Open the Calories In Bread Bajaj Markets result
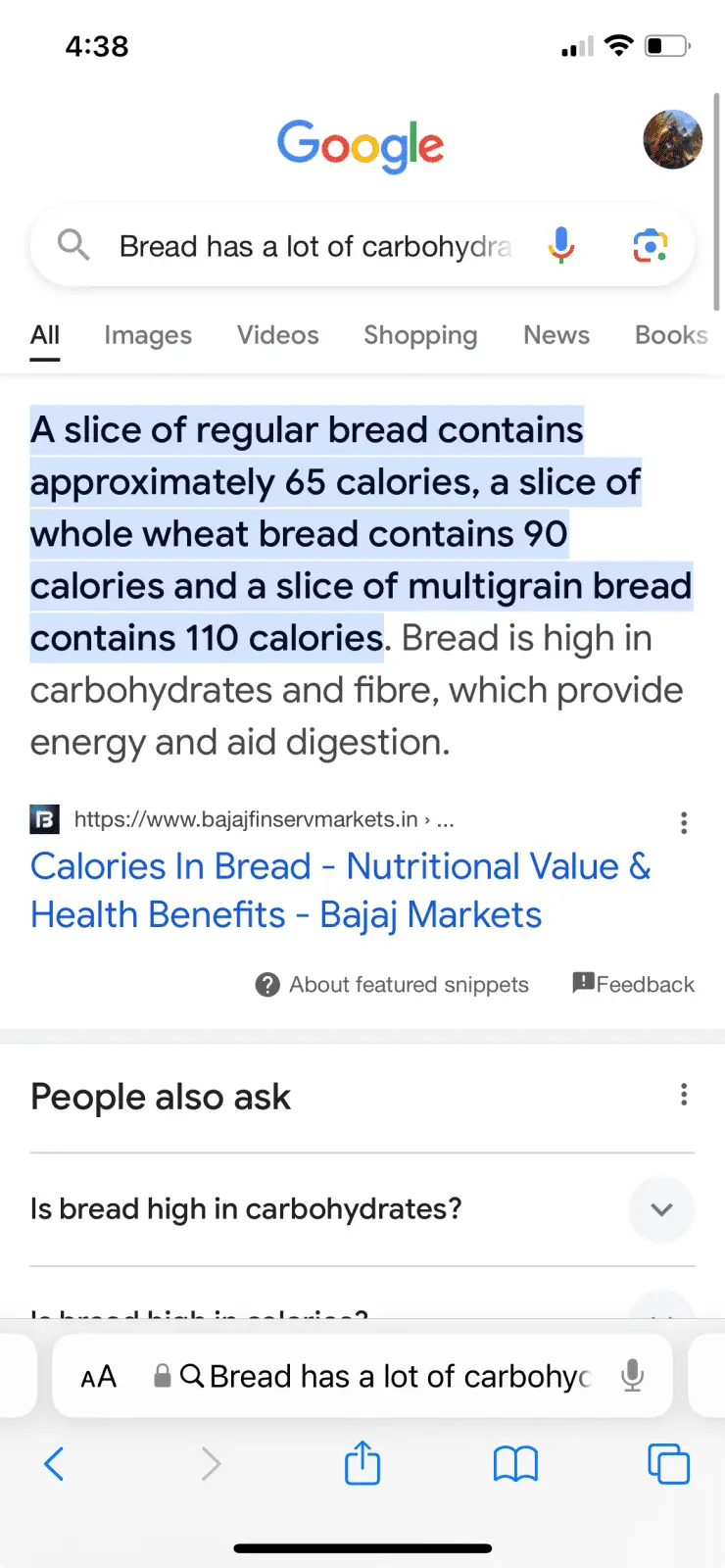Screen dimensions: 725x1568 tap(339, 890)
